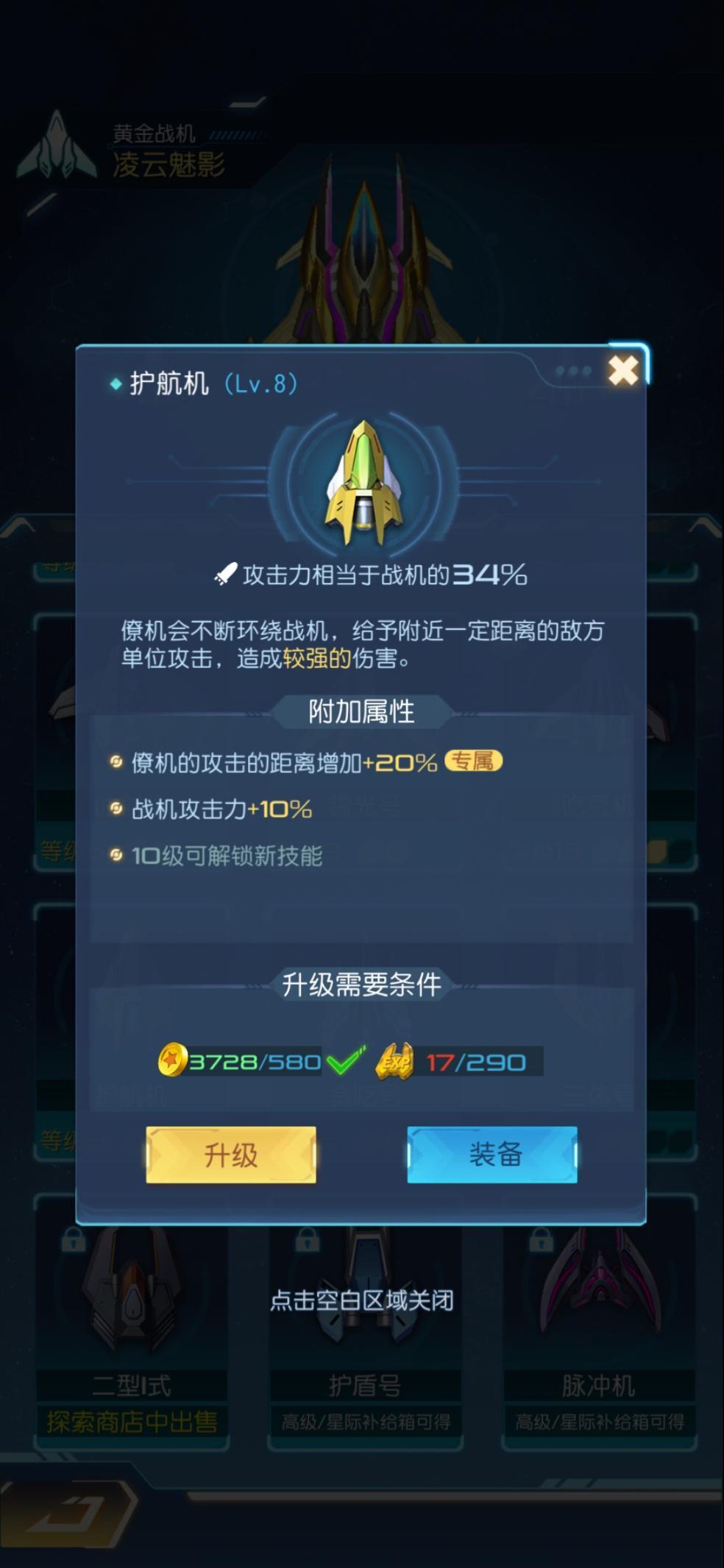
Task: Tap the 升级 upgrade button
Action: click(x=231, y=1154)
